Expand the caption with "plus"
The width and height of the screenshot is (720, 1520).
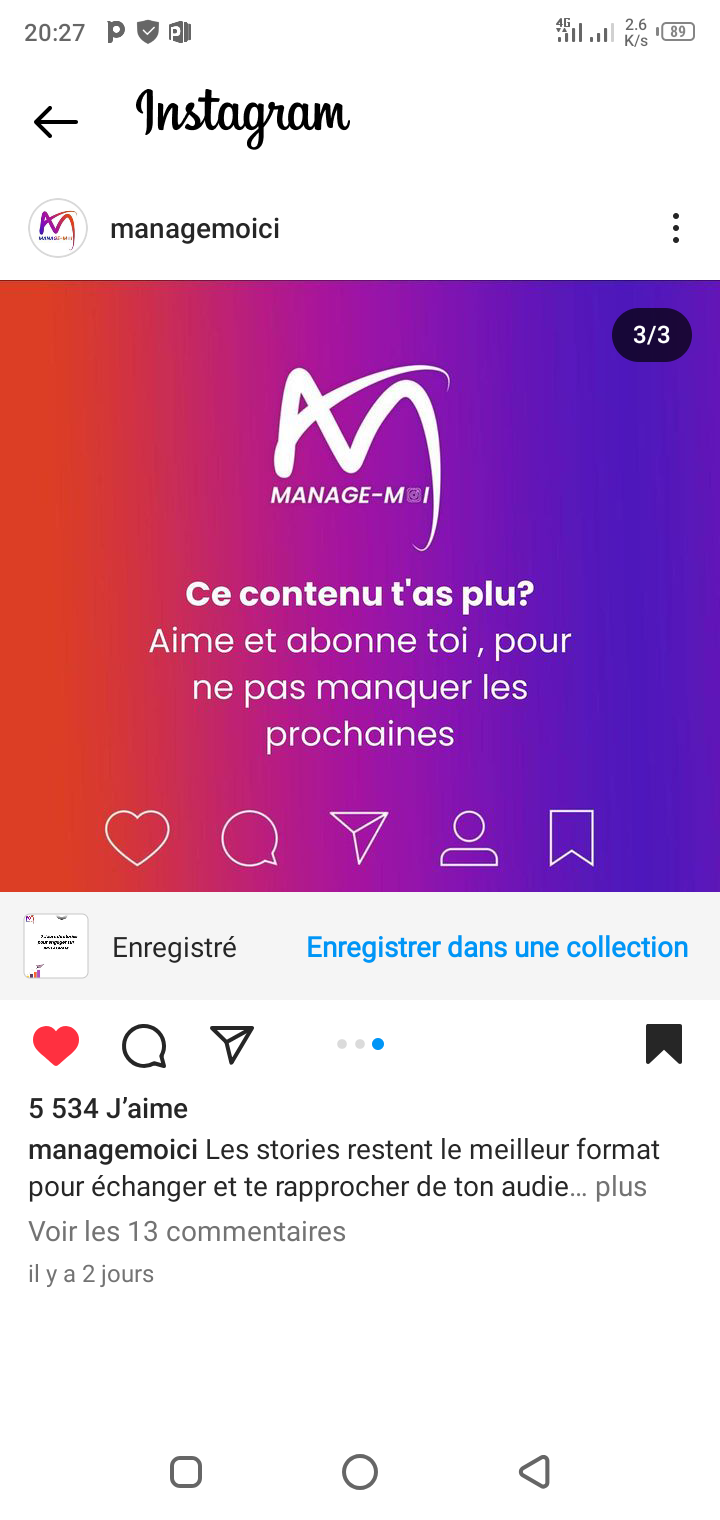coord(621,1187)
